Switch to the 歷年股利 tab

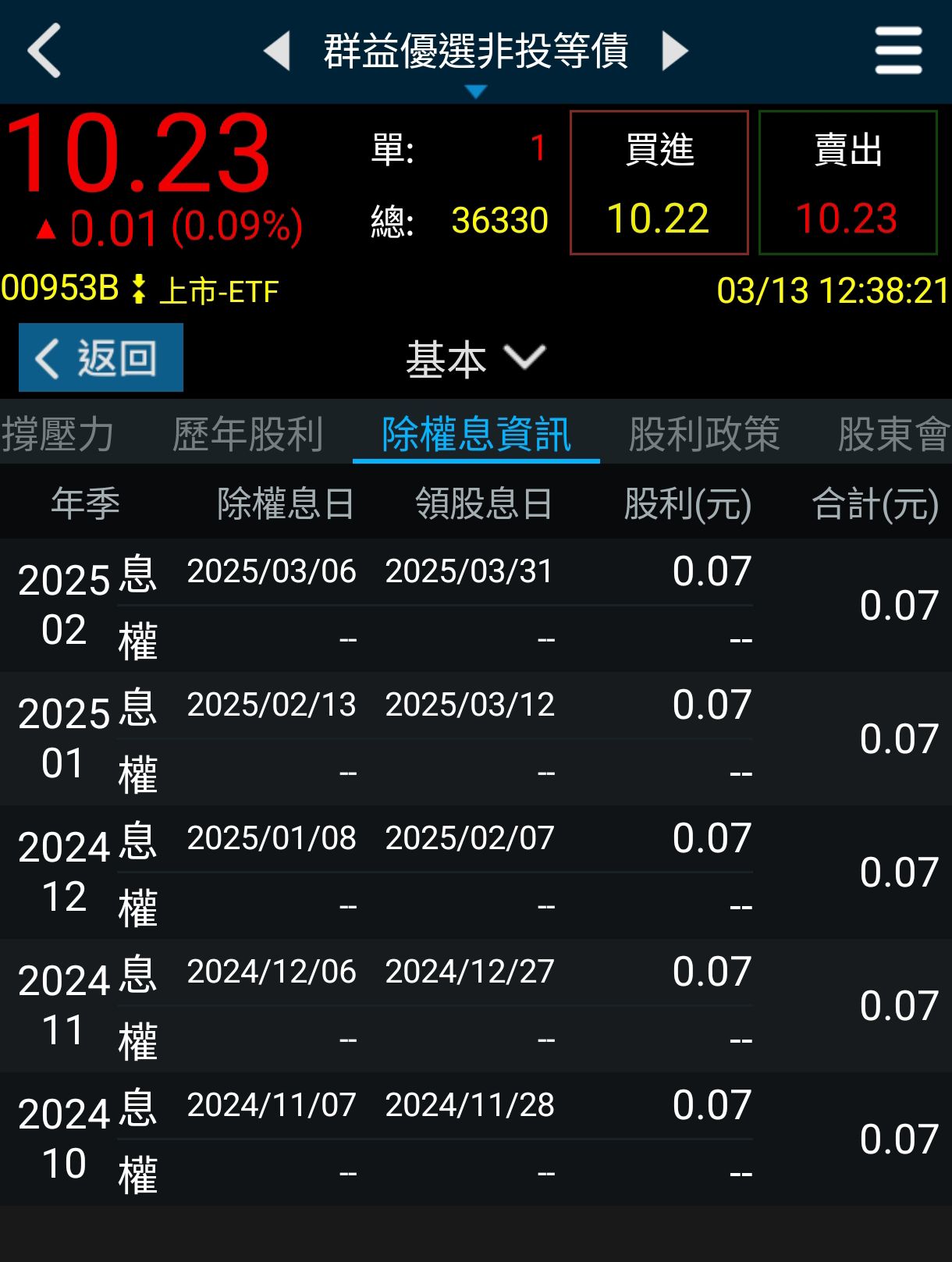click(x=251, y=435)
